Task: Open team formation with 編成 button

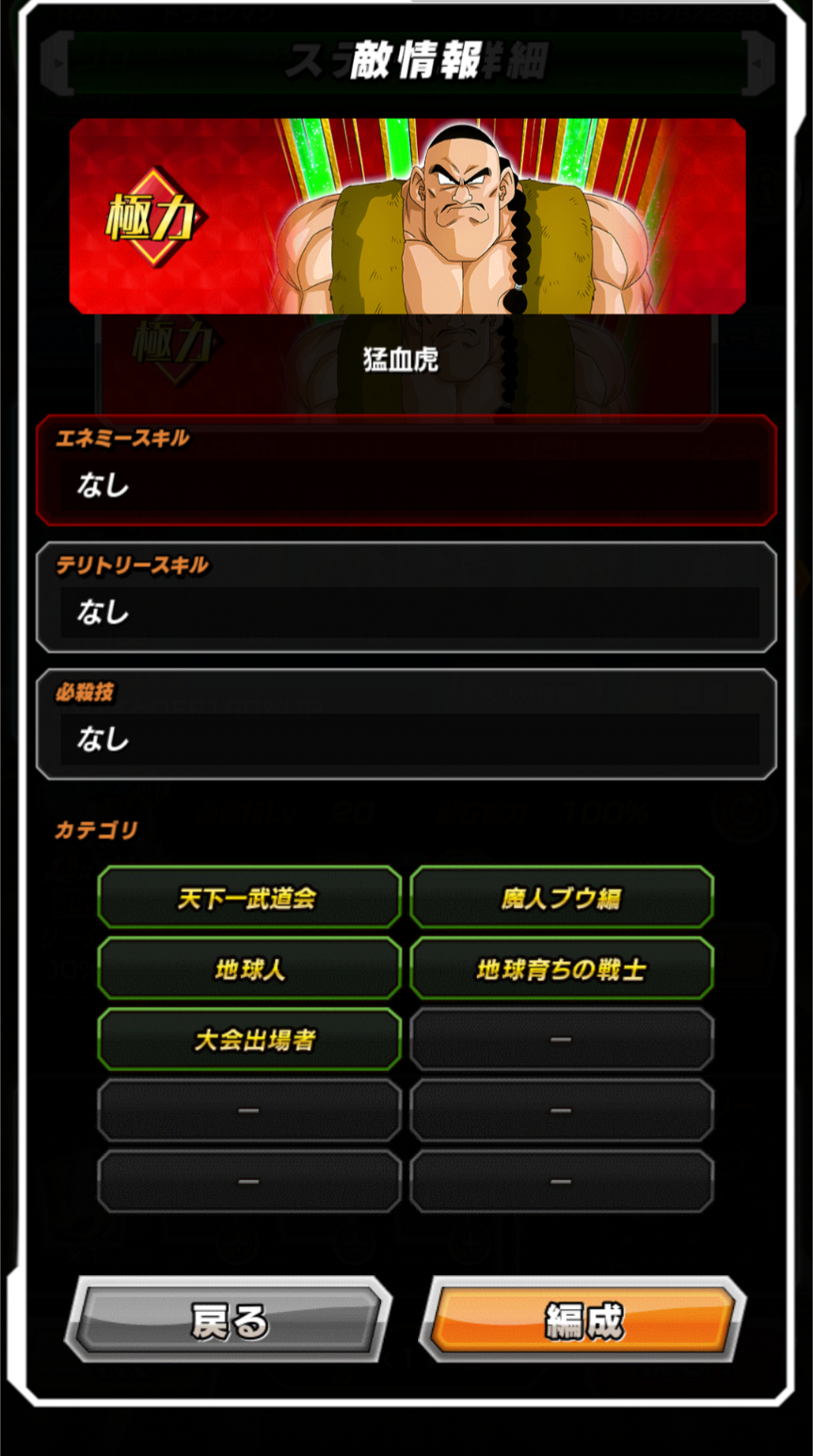Action: [582, 1320]
